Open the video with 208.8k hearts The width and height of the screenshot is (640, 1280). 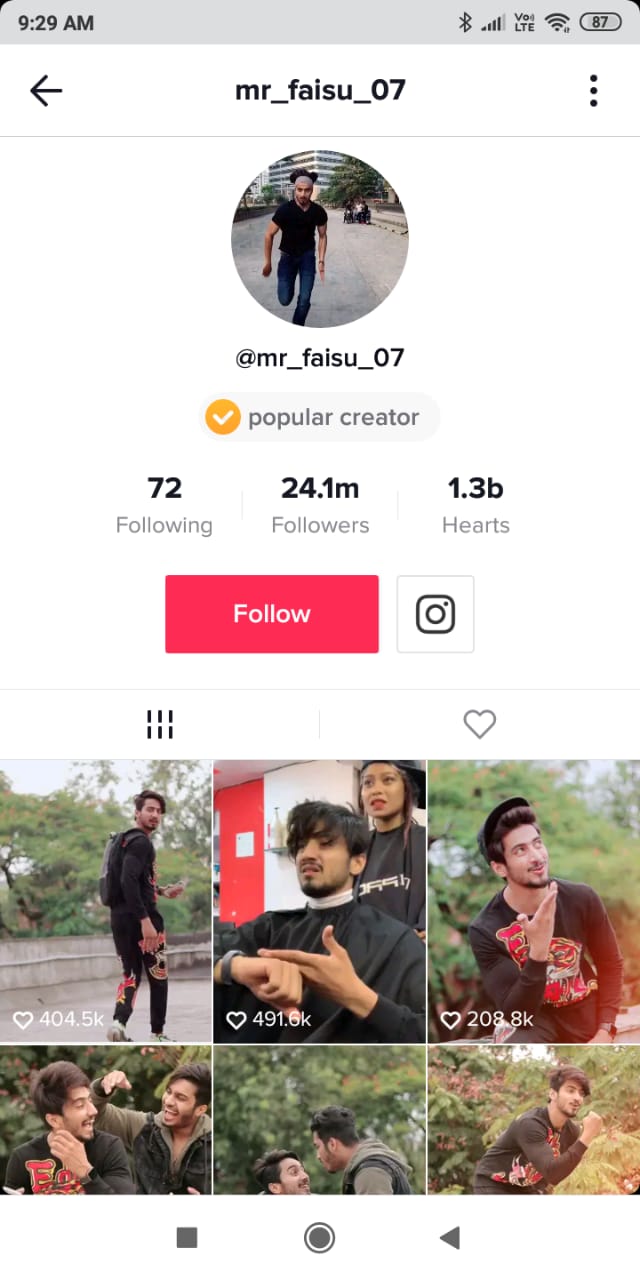click(x=534, y=900)
